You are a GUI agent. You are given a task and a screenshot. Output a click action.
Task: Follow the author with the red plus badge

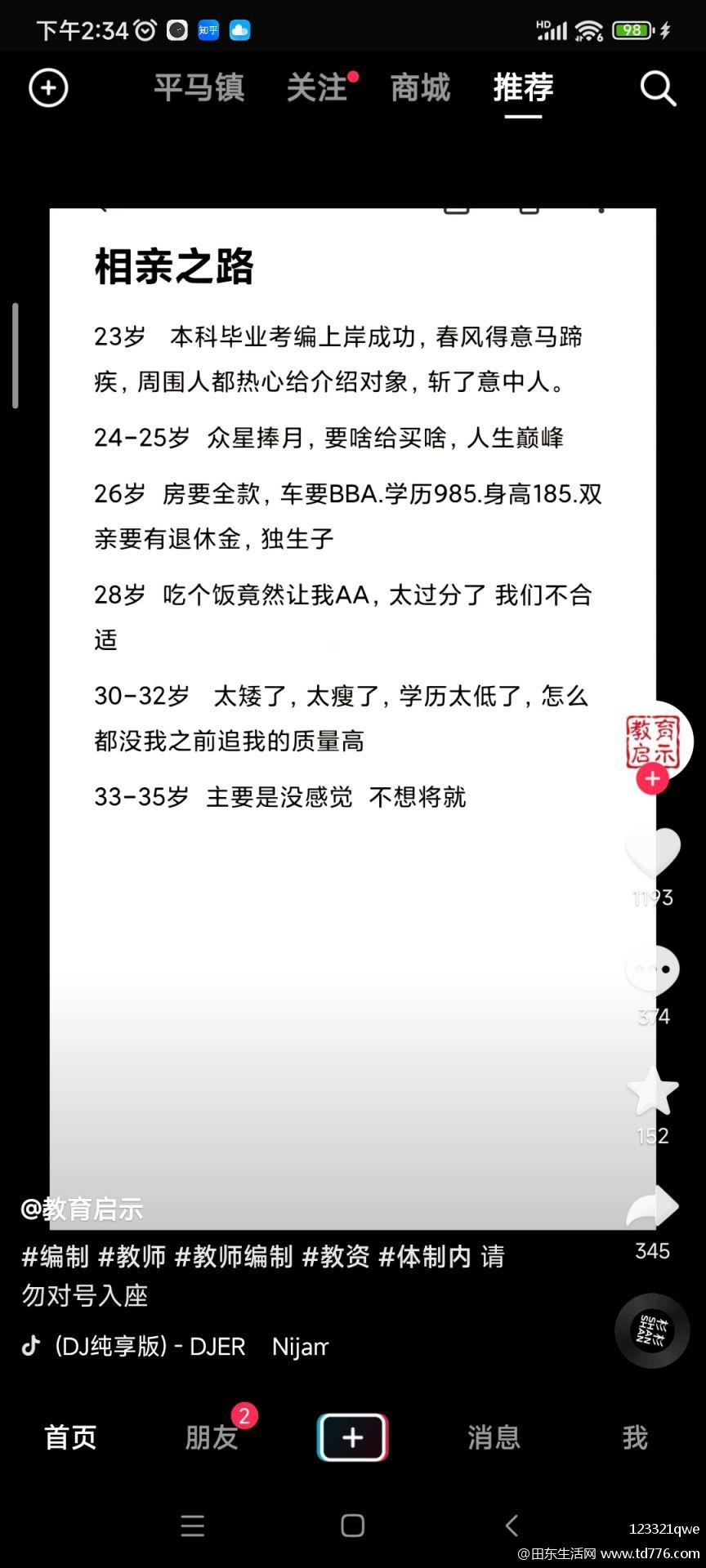click(653, 780)
